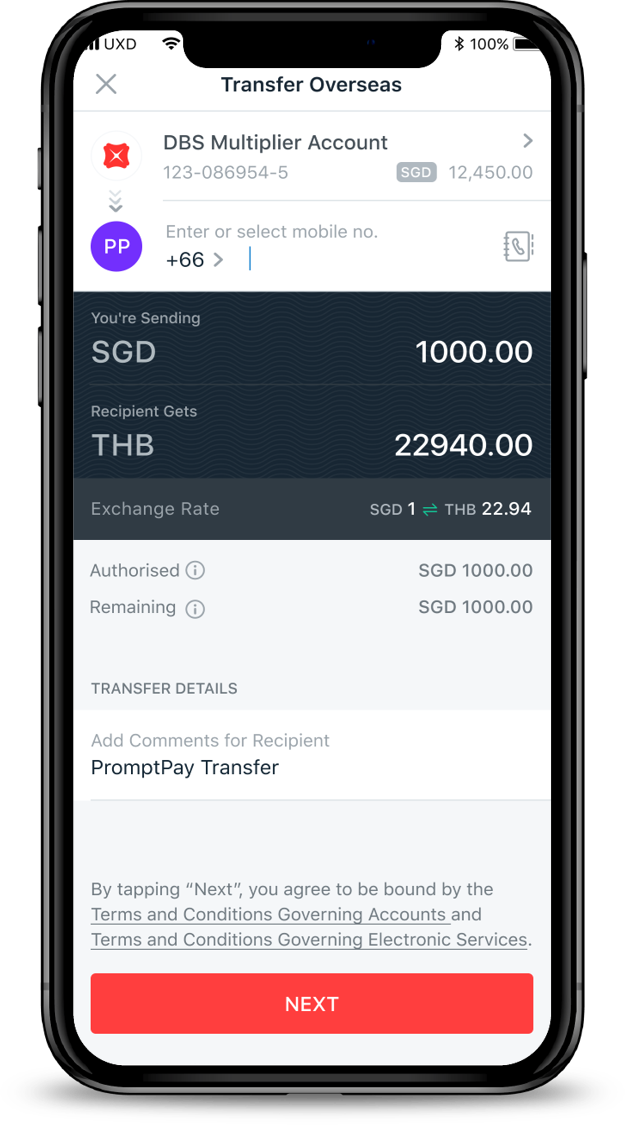Open Terms and Conditions Governing Accounts

click(x=268, y=914)
